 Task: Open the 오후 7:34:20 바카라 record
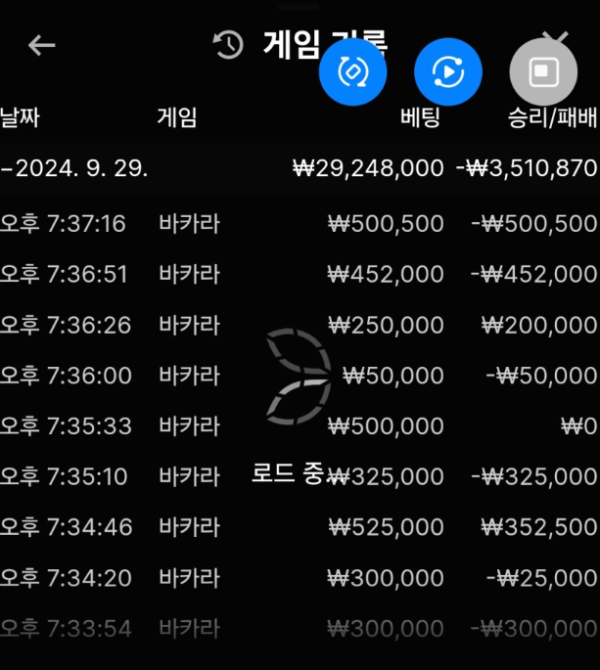300,578
